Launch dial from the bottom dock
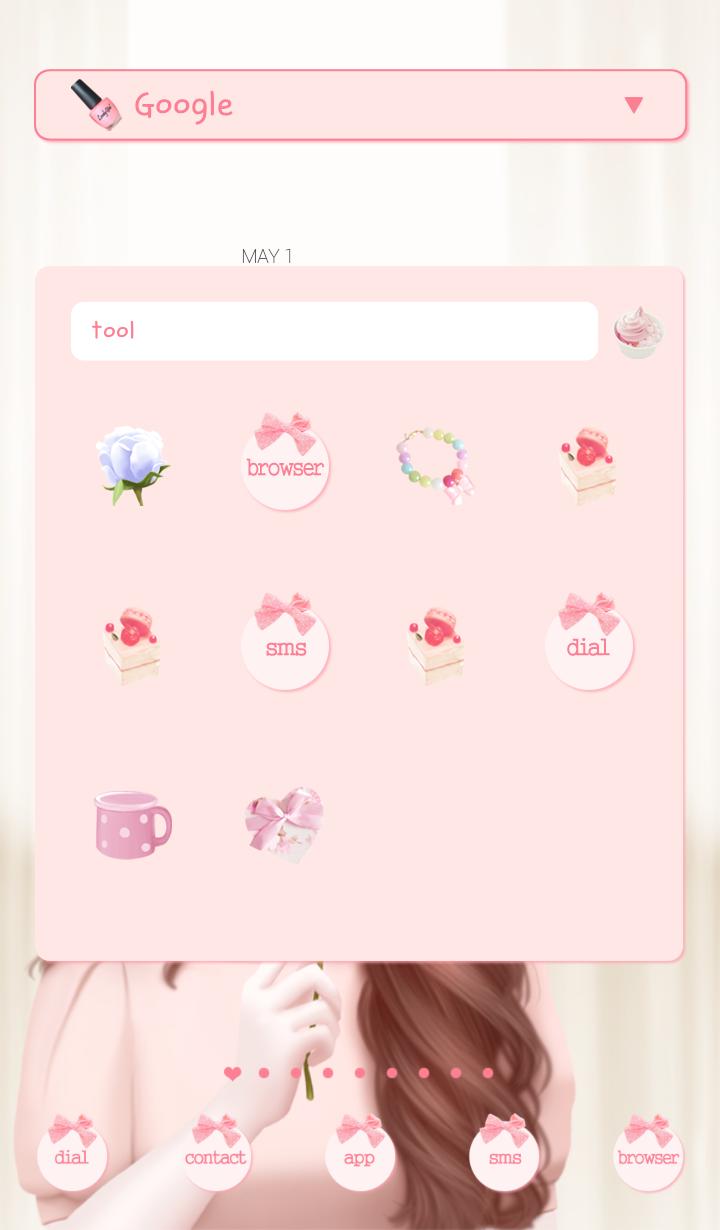The image size is (720, 1230). [72, 1153]
